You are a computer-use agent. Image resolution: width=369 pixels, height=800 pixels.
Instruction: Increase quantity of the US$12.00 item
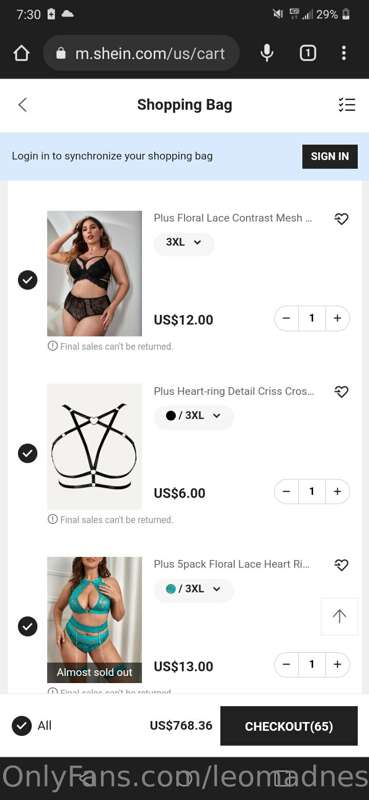pyautogui.click(x=337, y=318)
